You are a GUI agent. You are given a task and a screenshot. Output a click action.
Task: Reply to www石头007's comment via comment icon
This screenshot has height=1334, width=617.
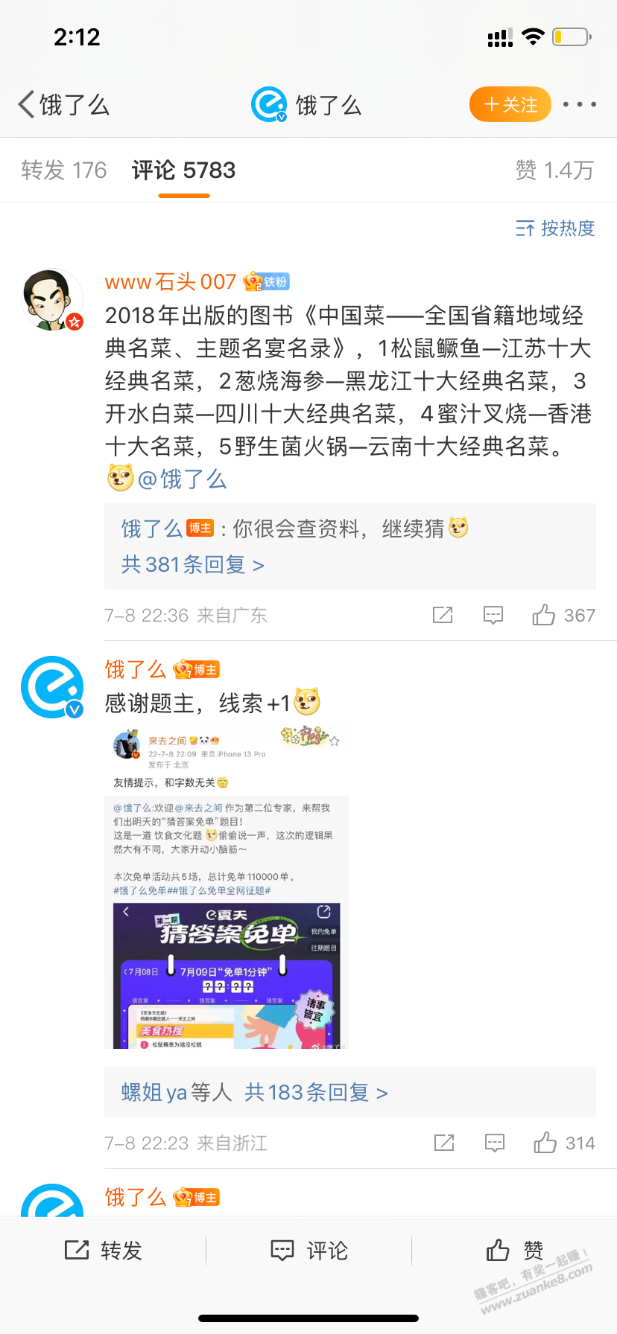(493, 615)
